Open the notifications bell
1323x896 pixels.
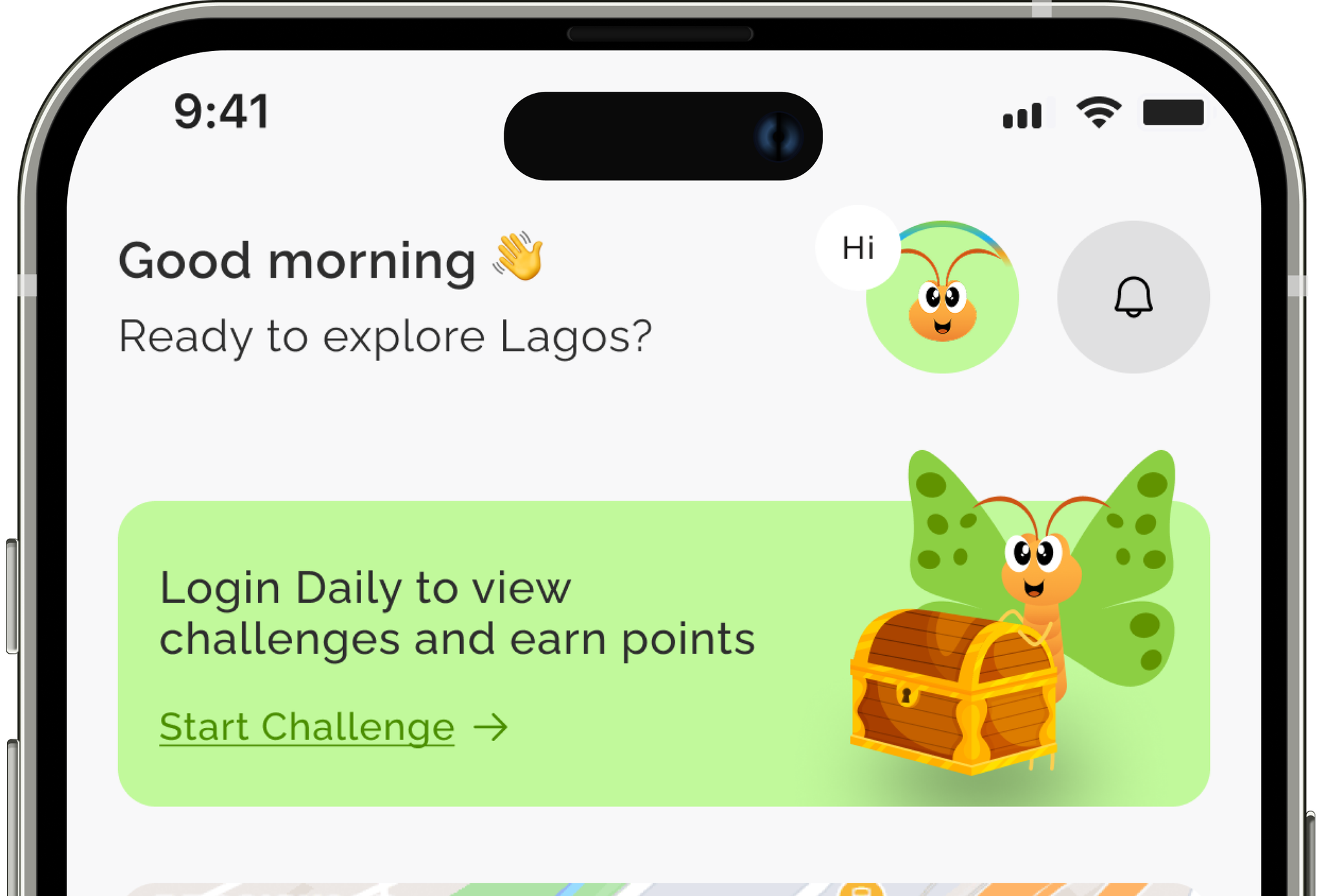(x=1133, y=297)
